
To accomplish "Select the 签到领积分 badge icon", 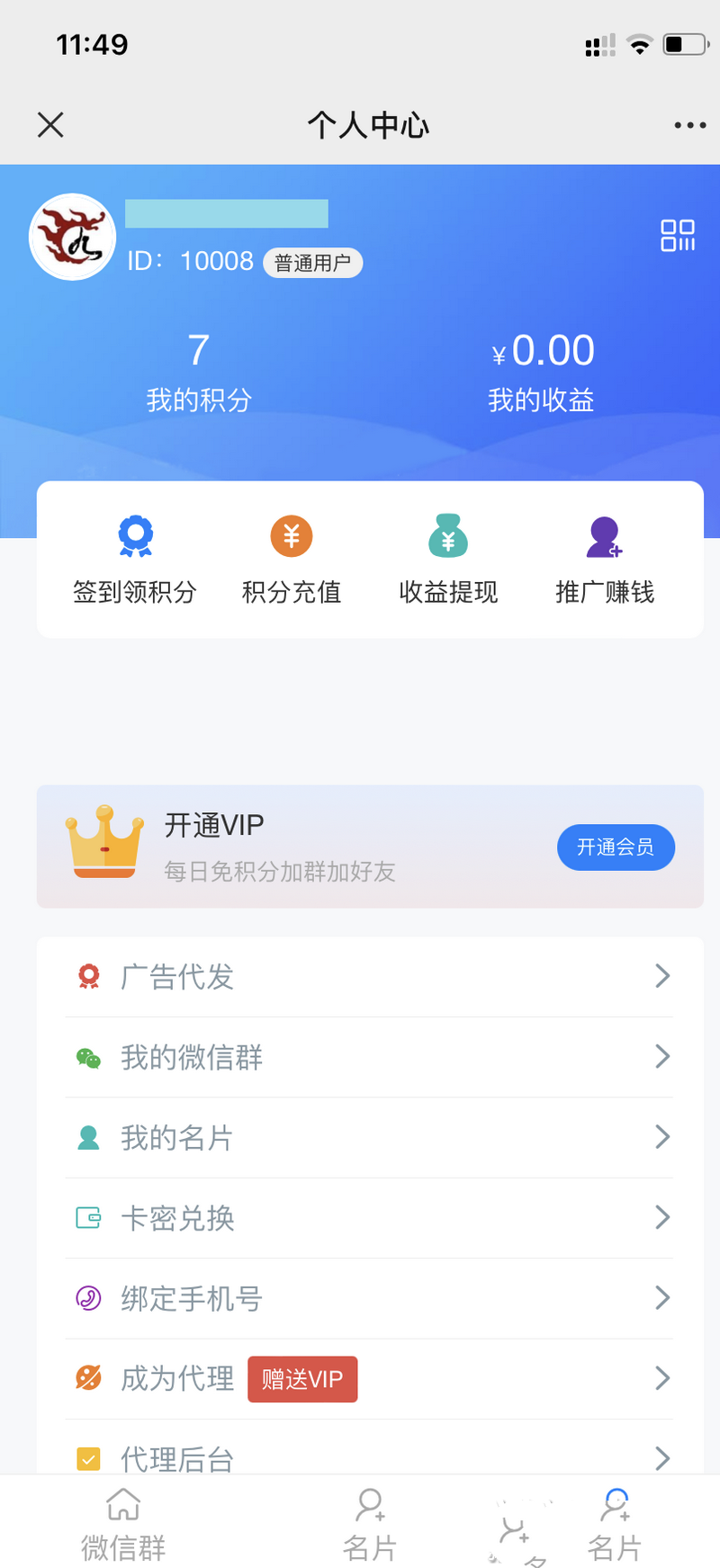I will point(135,534).
